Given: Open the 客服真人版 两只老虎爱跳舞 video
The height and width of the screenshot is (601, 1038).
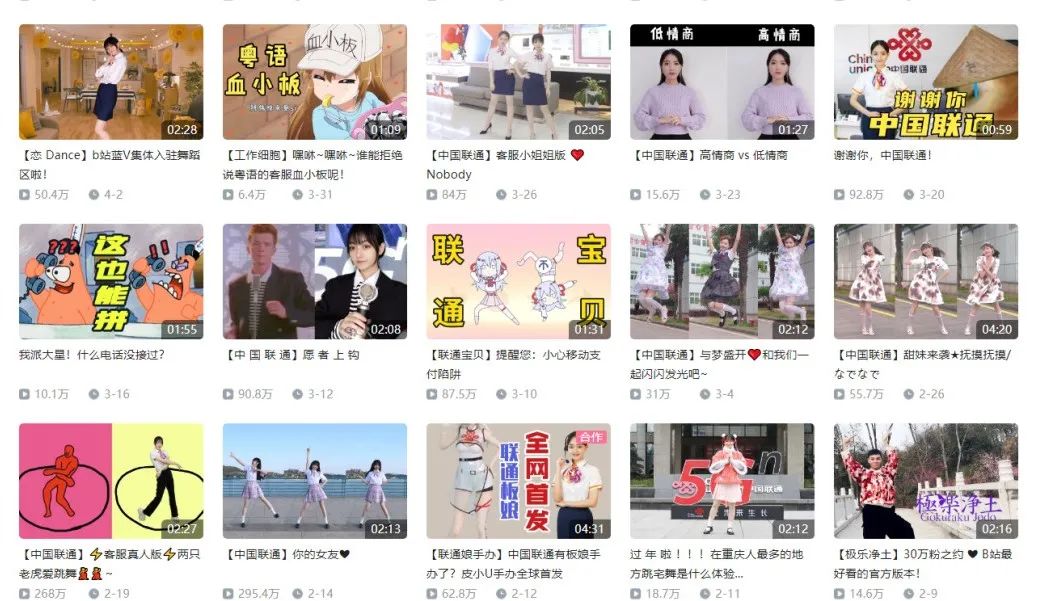Looking at the screenshot, I should point(111,481).
